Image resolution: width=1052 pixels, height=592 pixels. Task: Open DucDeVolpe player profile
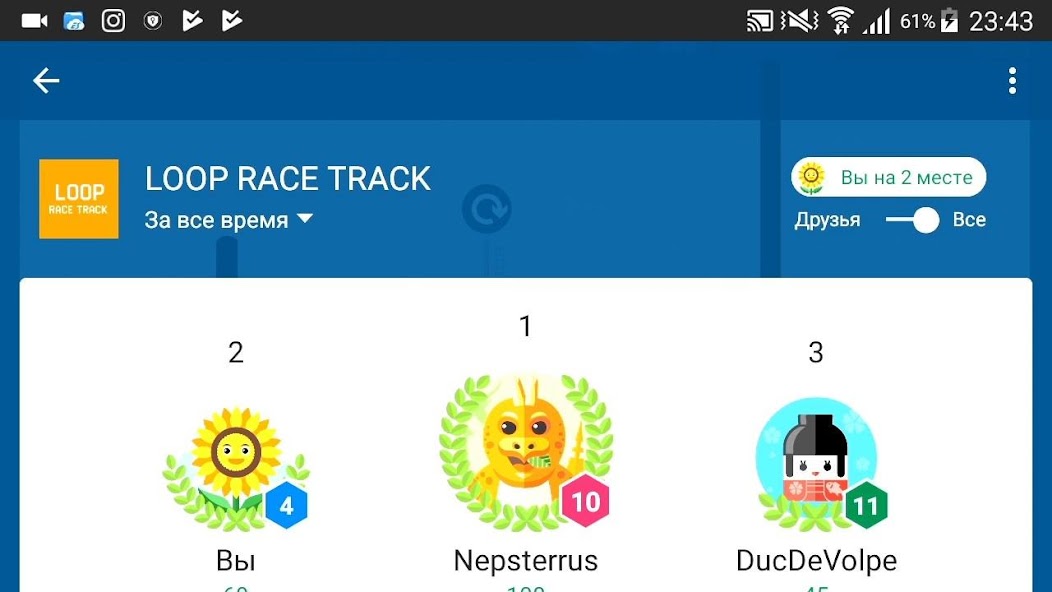pos(816,463)
